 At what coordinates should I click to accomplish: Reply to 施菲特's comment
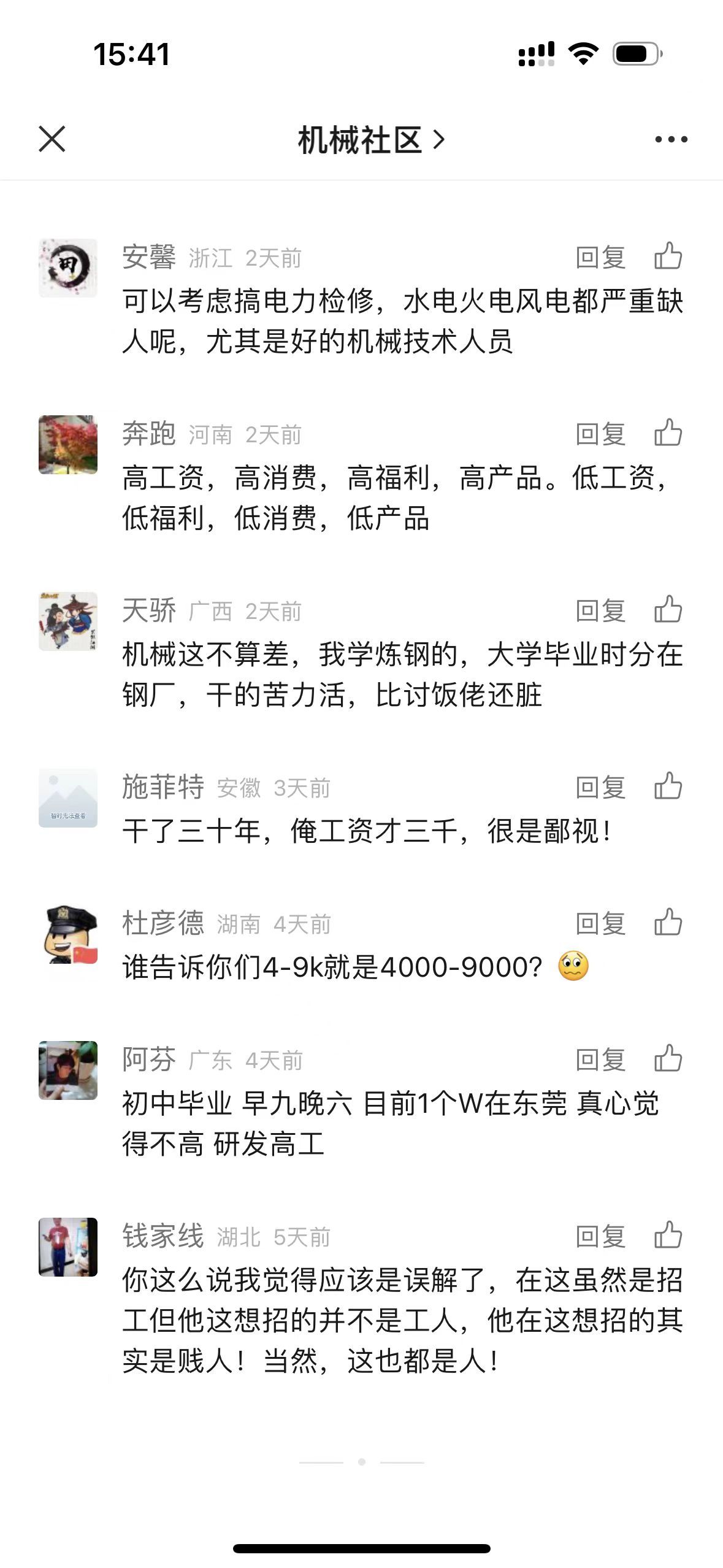click(600, 787)
